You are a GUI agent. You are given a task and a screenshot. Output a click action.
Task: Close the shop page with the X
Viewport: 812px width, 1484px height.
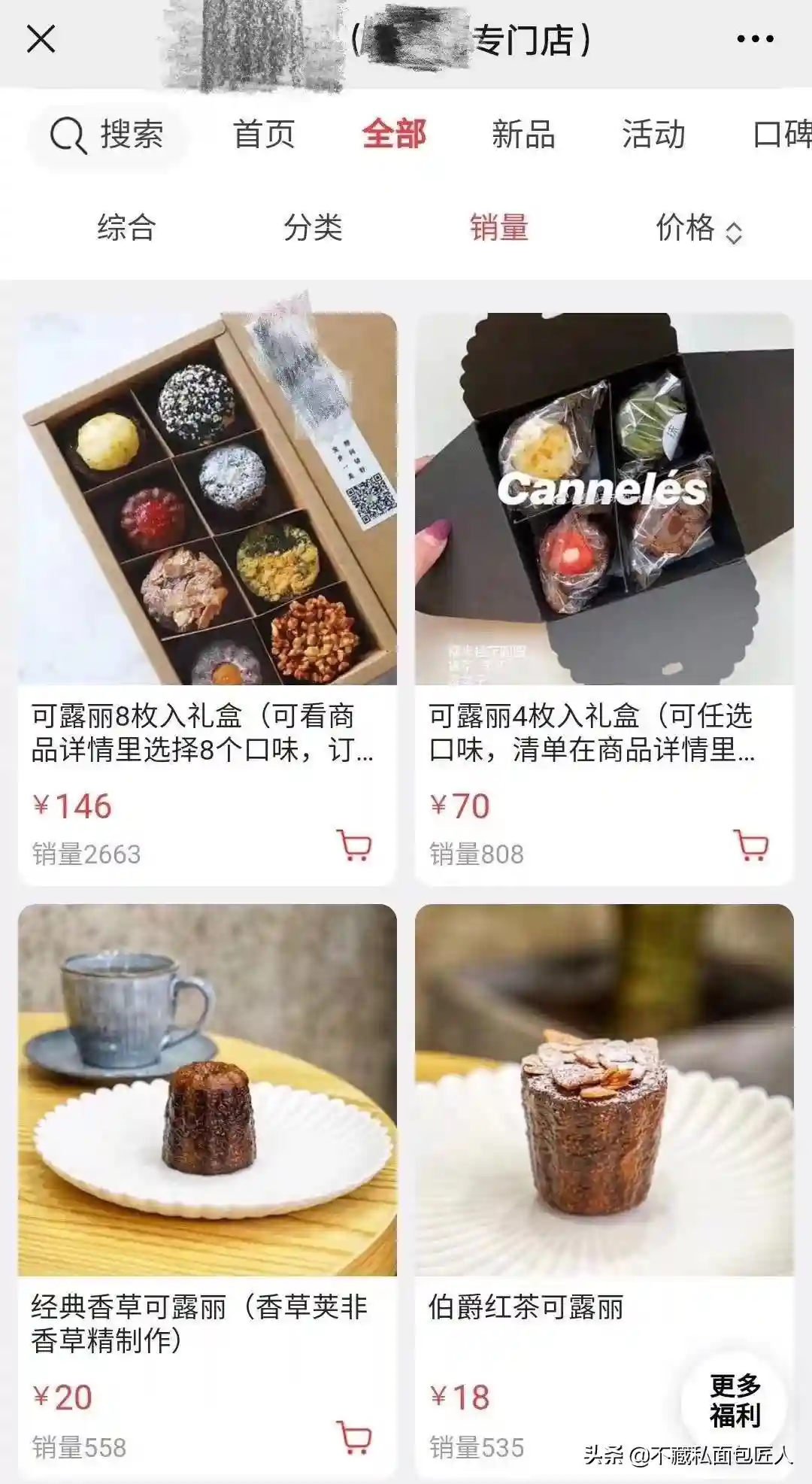[x=41, y=38]
